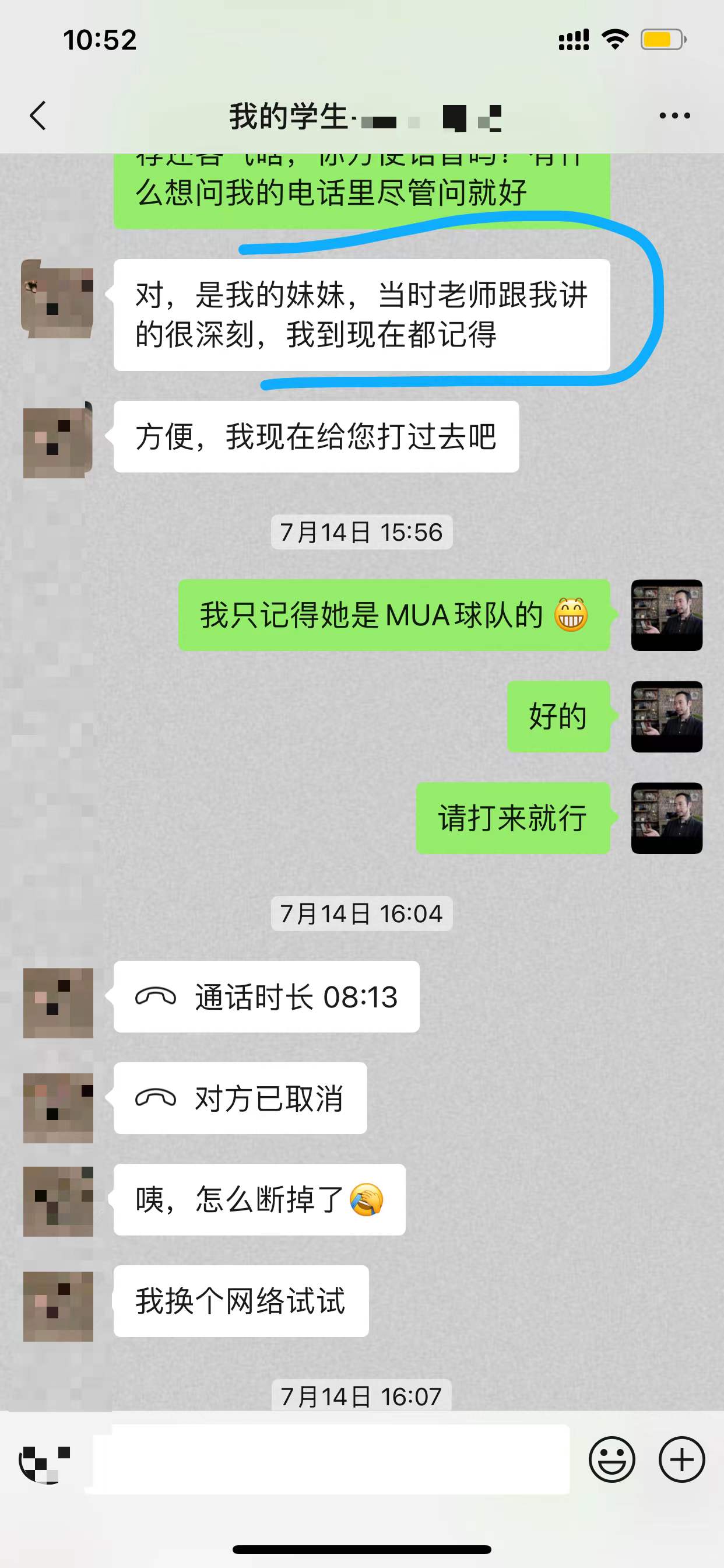Tap the message input field
This screenshot has height=1568, width=724.
coord(331,1459)
